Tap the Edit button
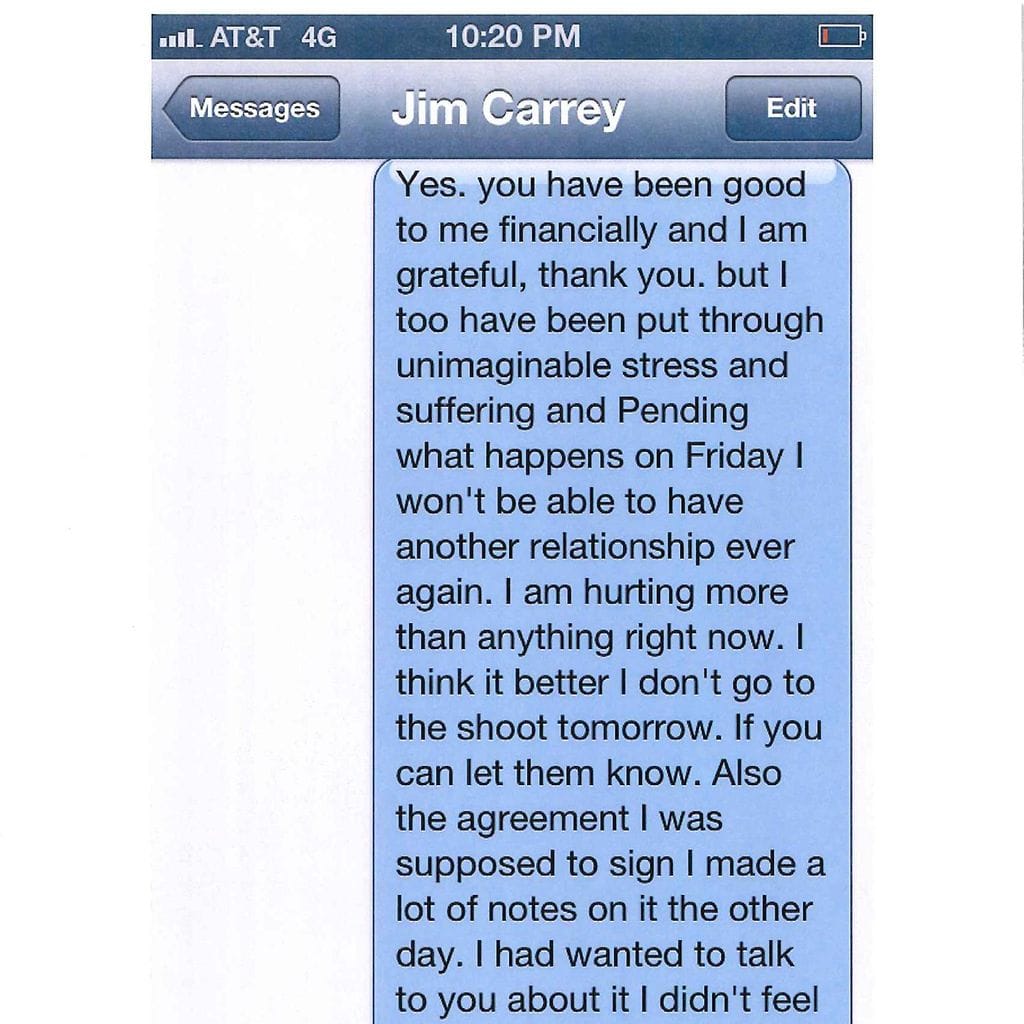The height and width of the screenshot is (1024, 1024). 792,108
